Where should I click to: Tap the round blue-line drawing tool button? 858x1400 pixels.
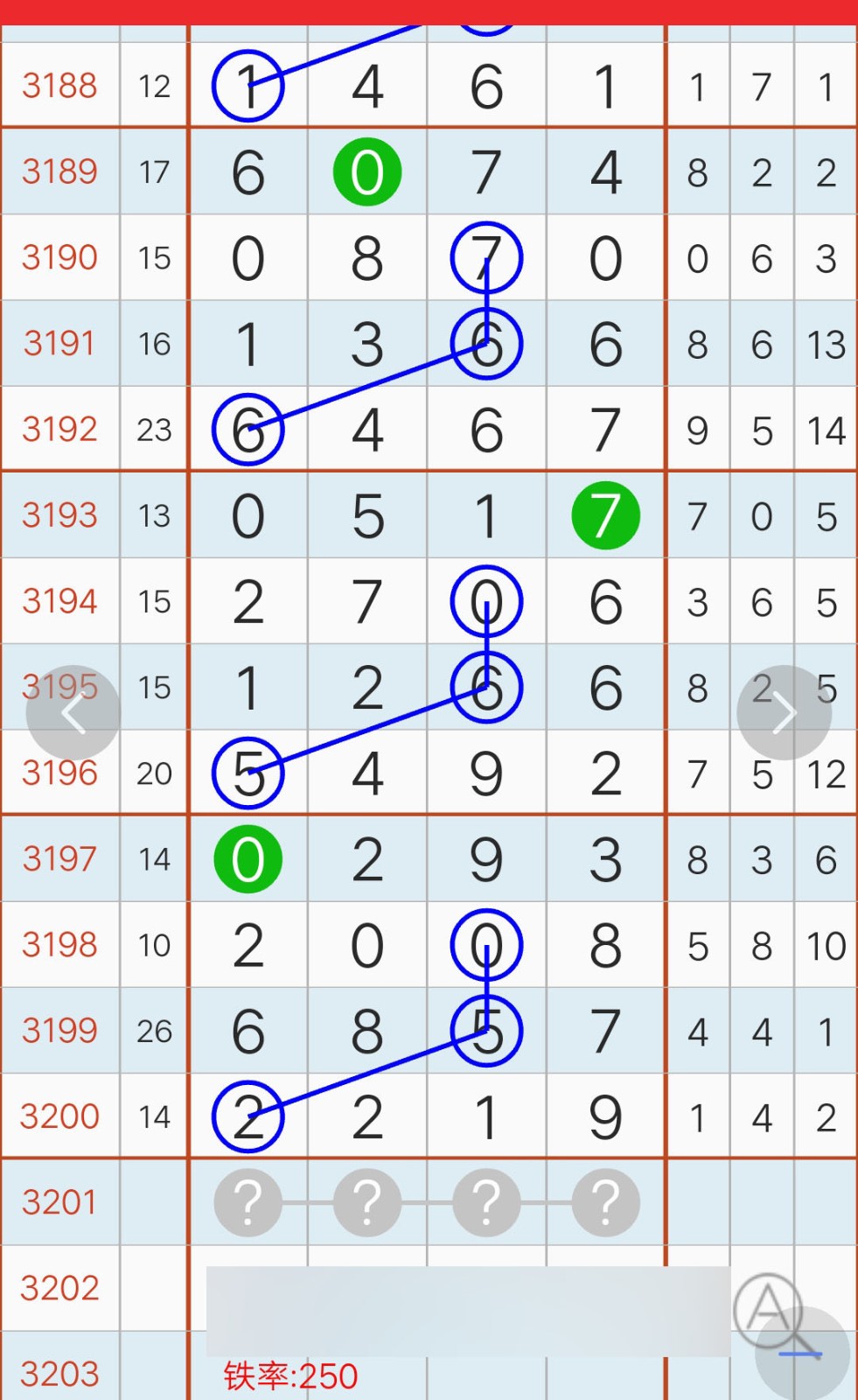coord(802,1354)
